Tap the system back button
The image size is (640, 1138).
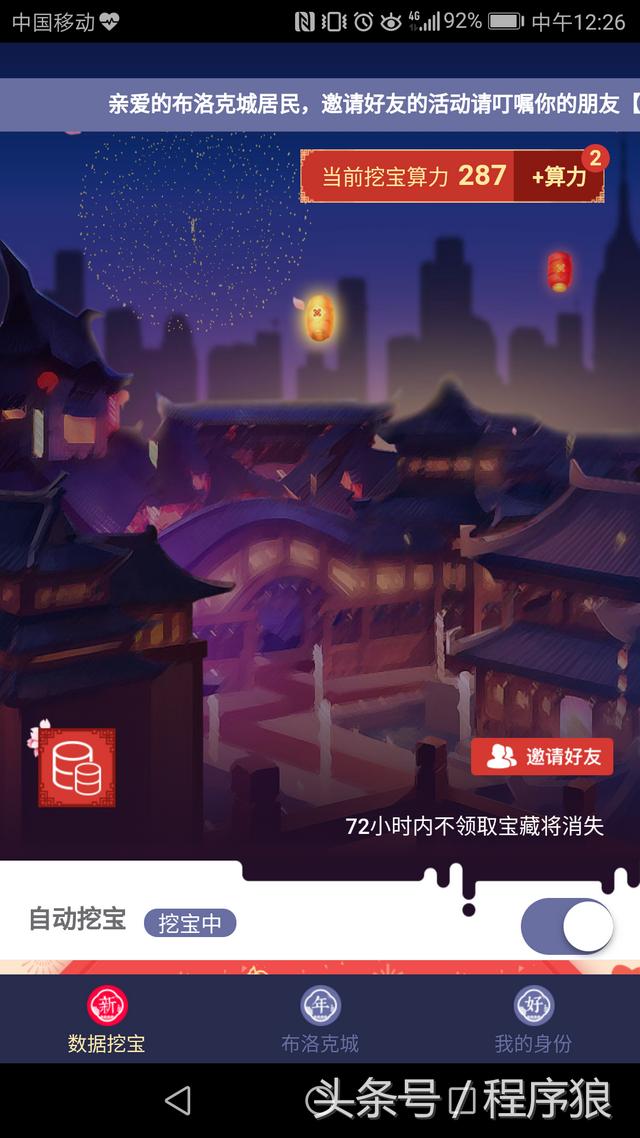pos(178,1101)
